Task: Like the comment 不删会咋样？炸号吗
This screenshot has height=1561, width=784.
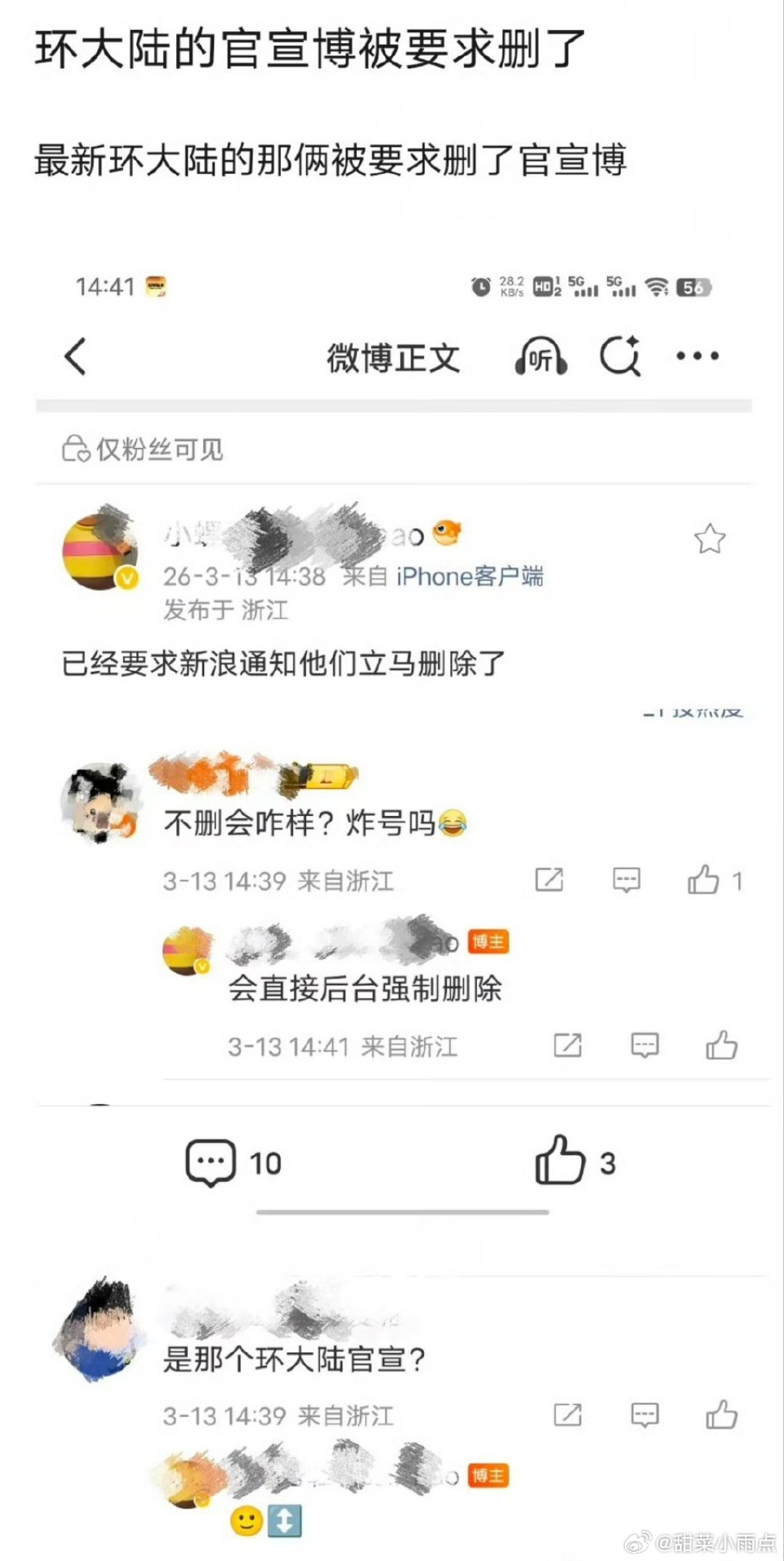Action: click(x=702, y=879)
